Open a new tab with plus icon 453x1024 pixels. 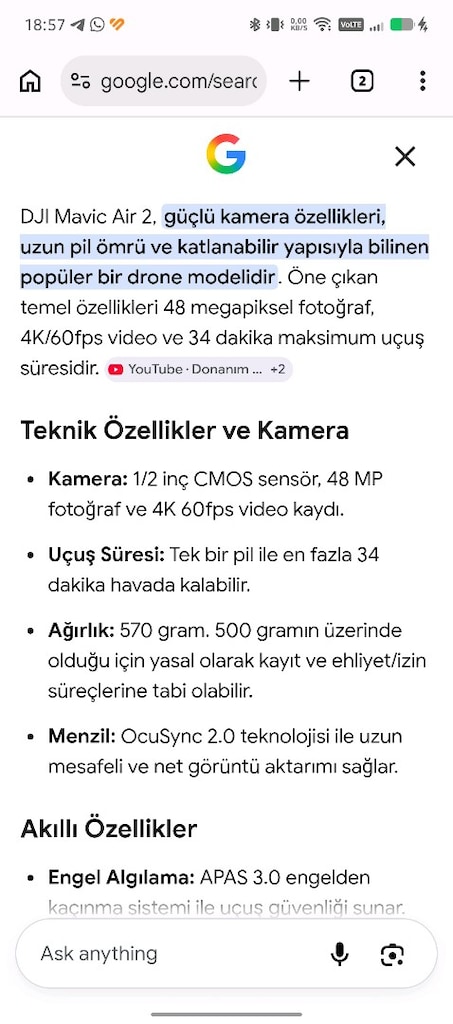(x=299, y=82)
